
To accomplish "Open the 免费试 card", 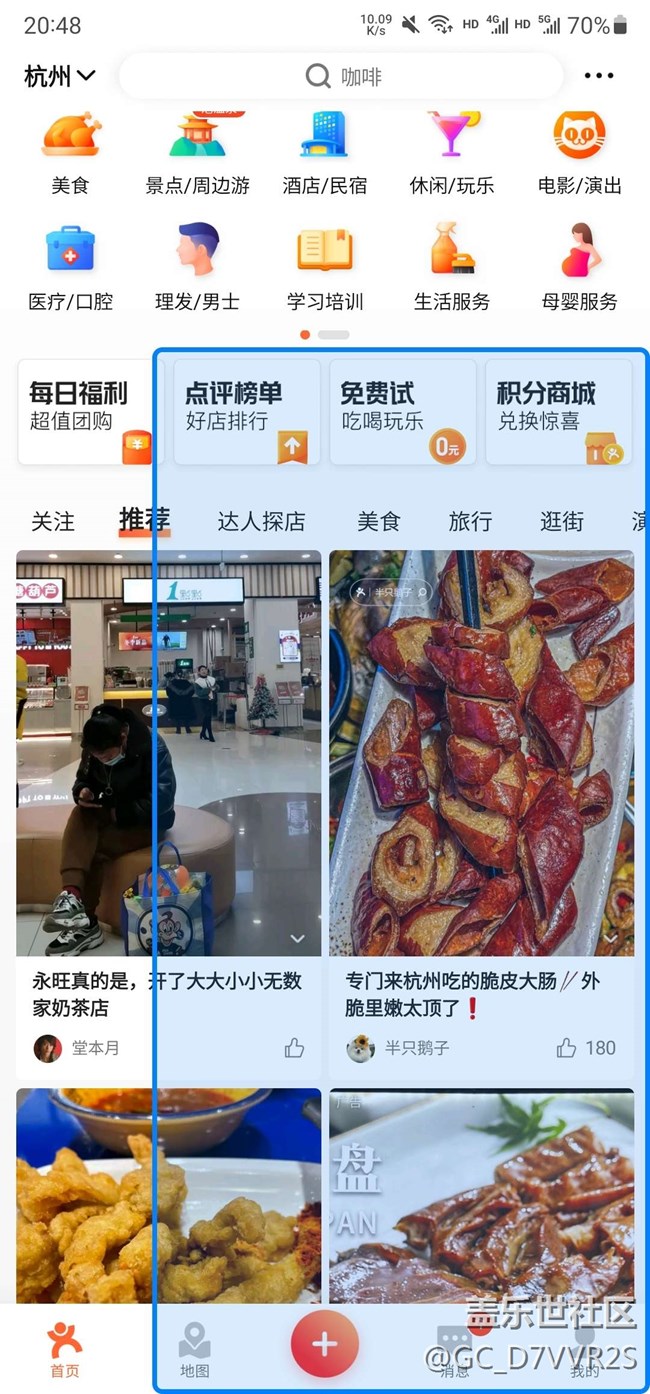I will pos(403,412).
